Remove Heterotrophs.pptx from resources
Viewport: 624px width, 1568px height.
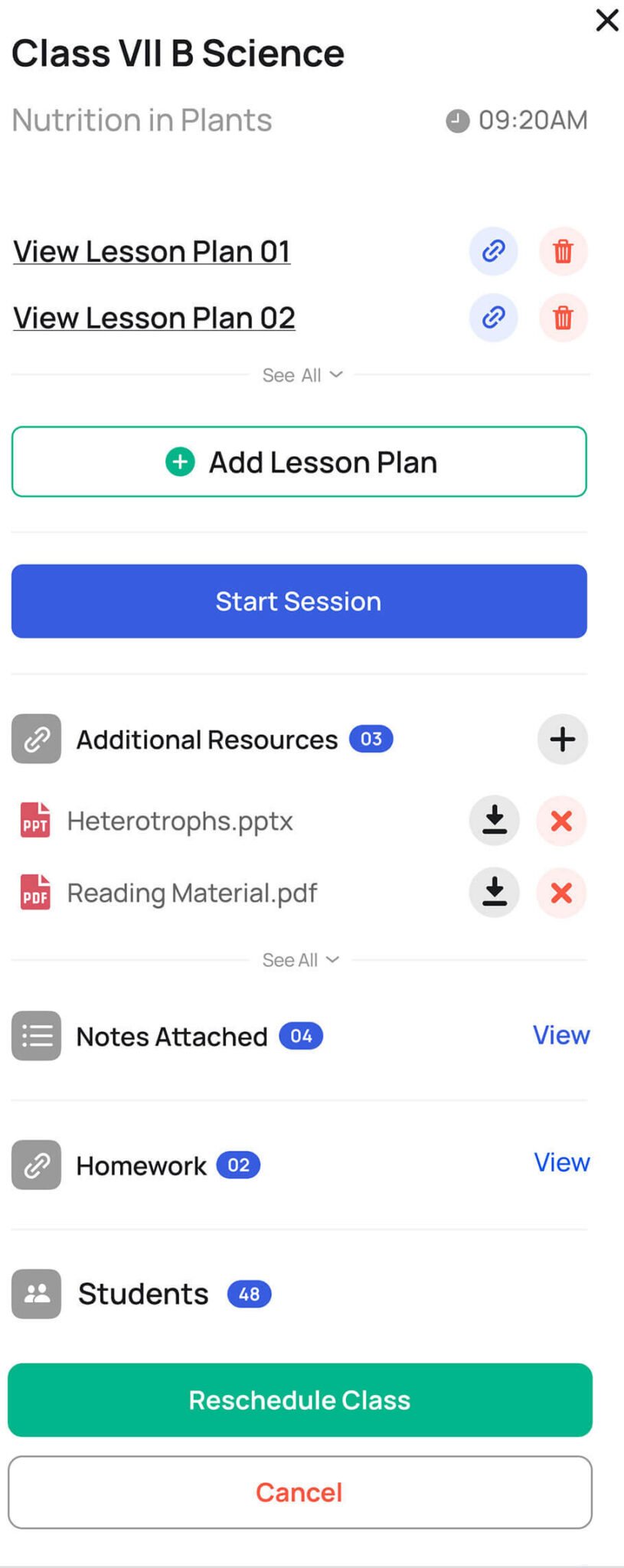pyautogui.click(x=561, y=821)
